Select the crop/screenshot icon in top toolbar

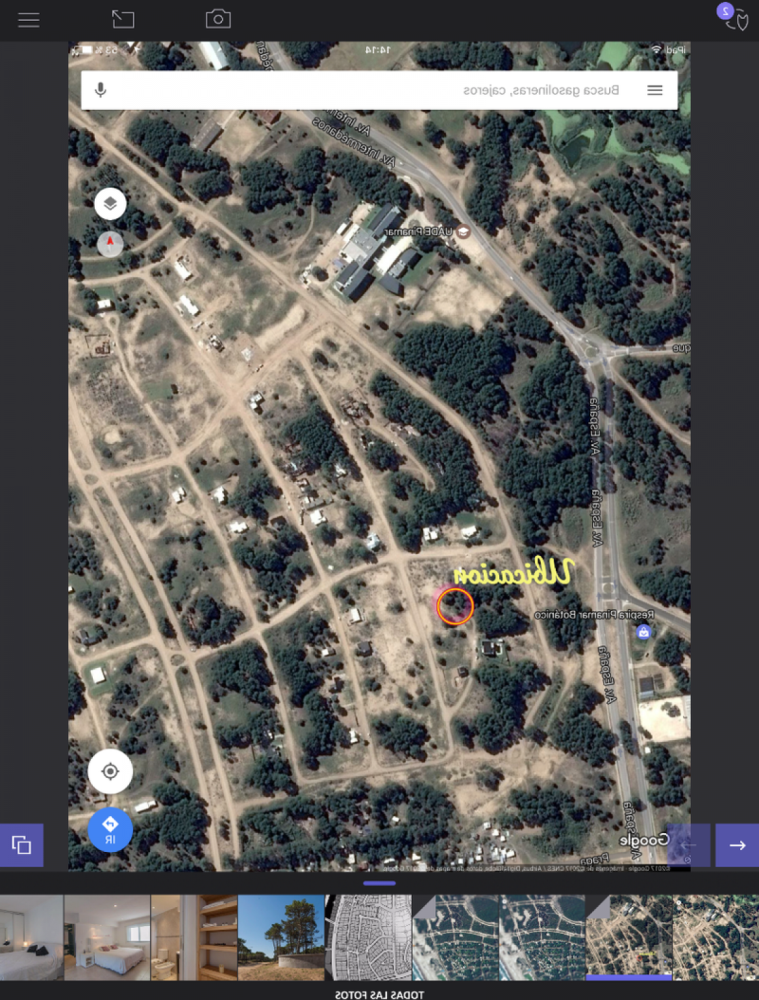[122, 18]
